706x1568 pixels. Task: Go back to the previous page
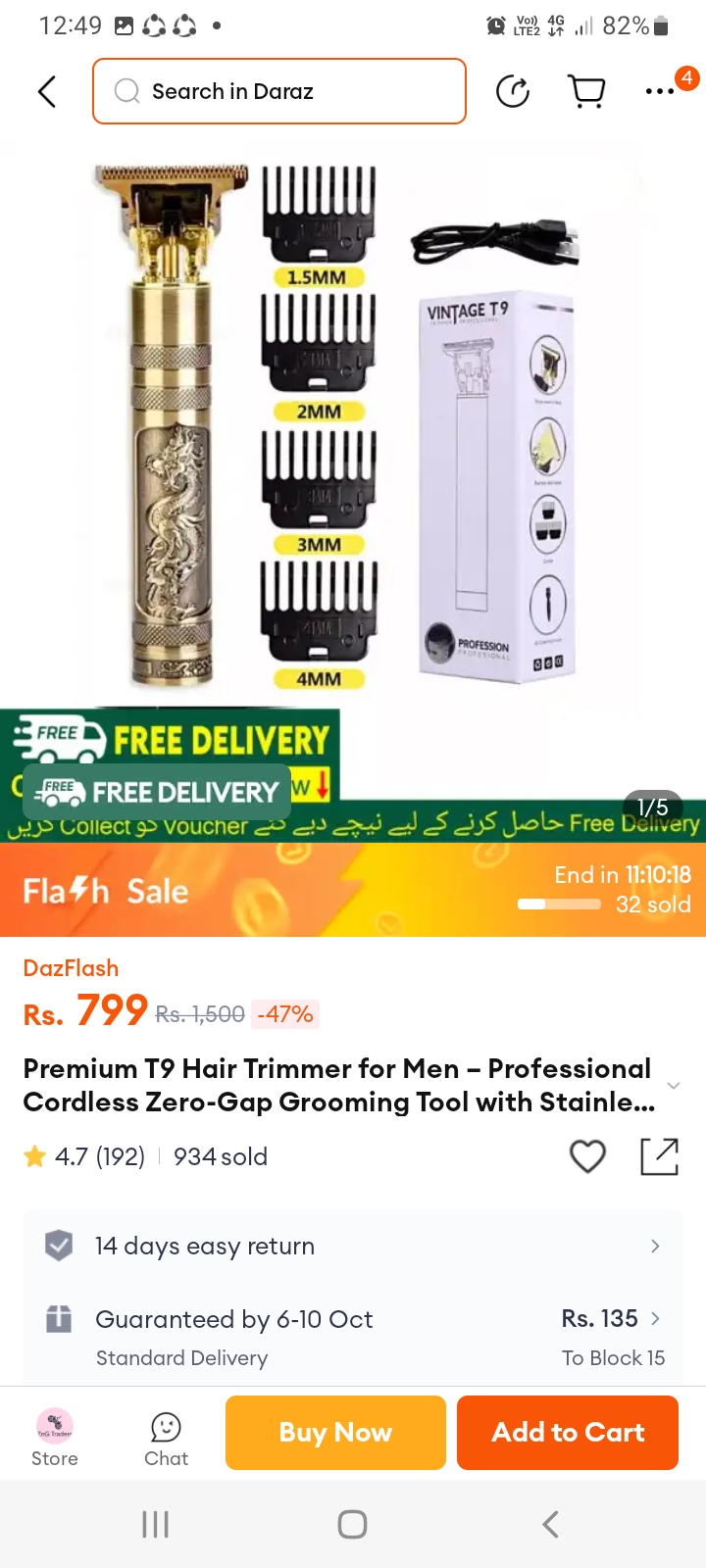click(47, 91)
